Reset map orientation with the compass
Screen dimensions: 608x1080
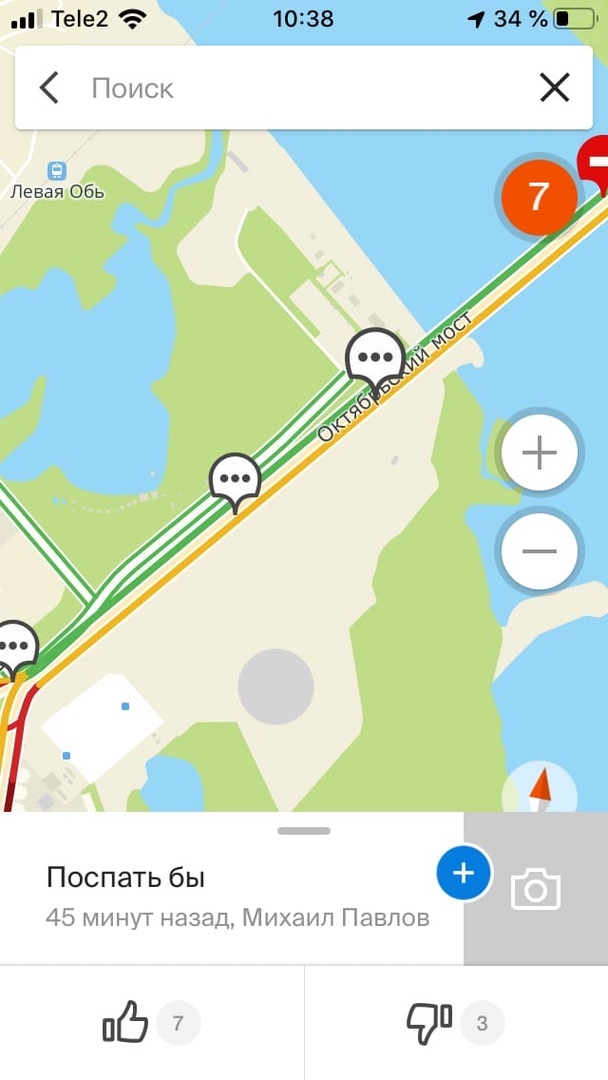point(540,788)
